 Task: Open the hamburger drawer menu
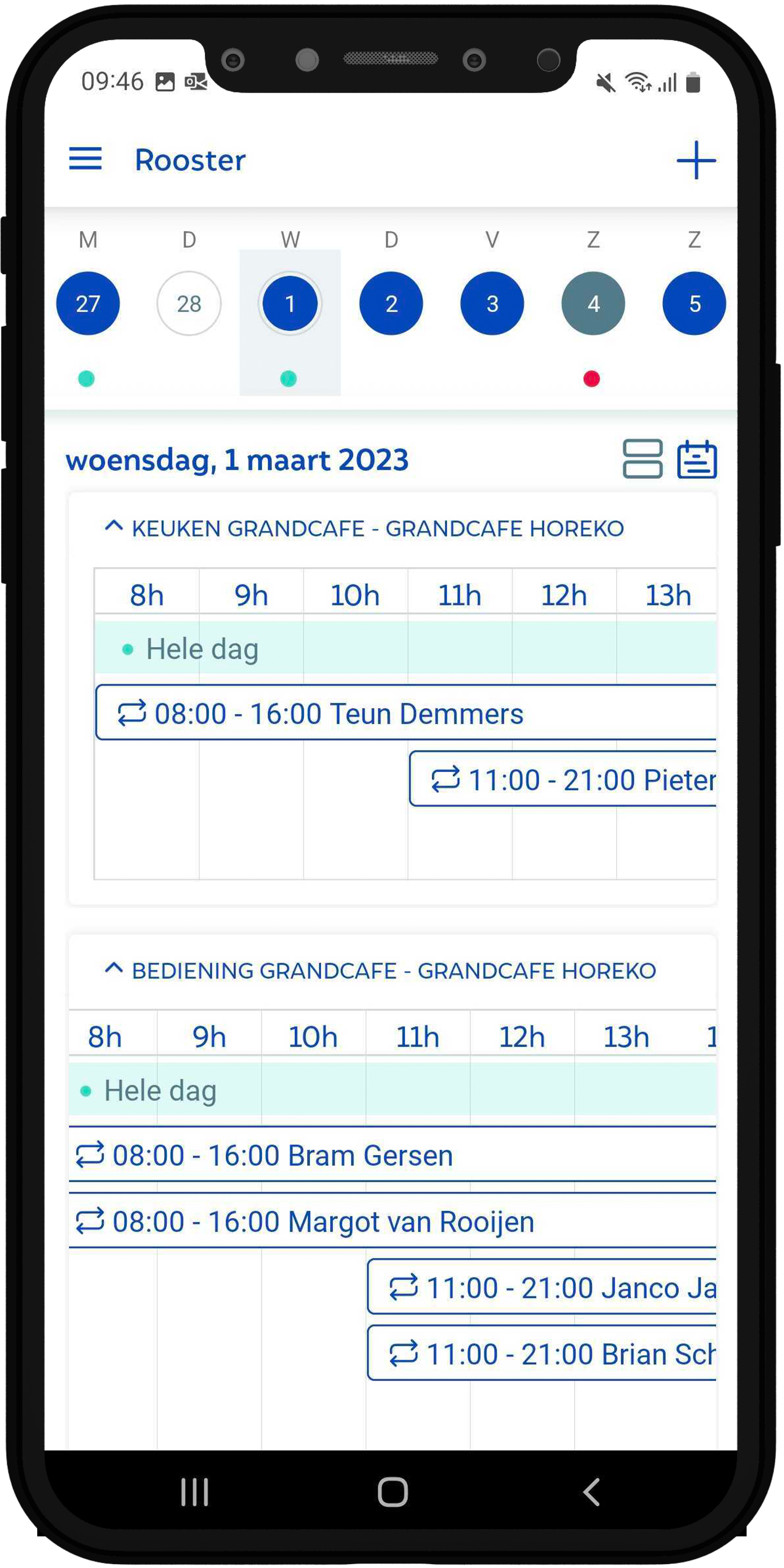85,159
